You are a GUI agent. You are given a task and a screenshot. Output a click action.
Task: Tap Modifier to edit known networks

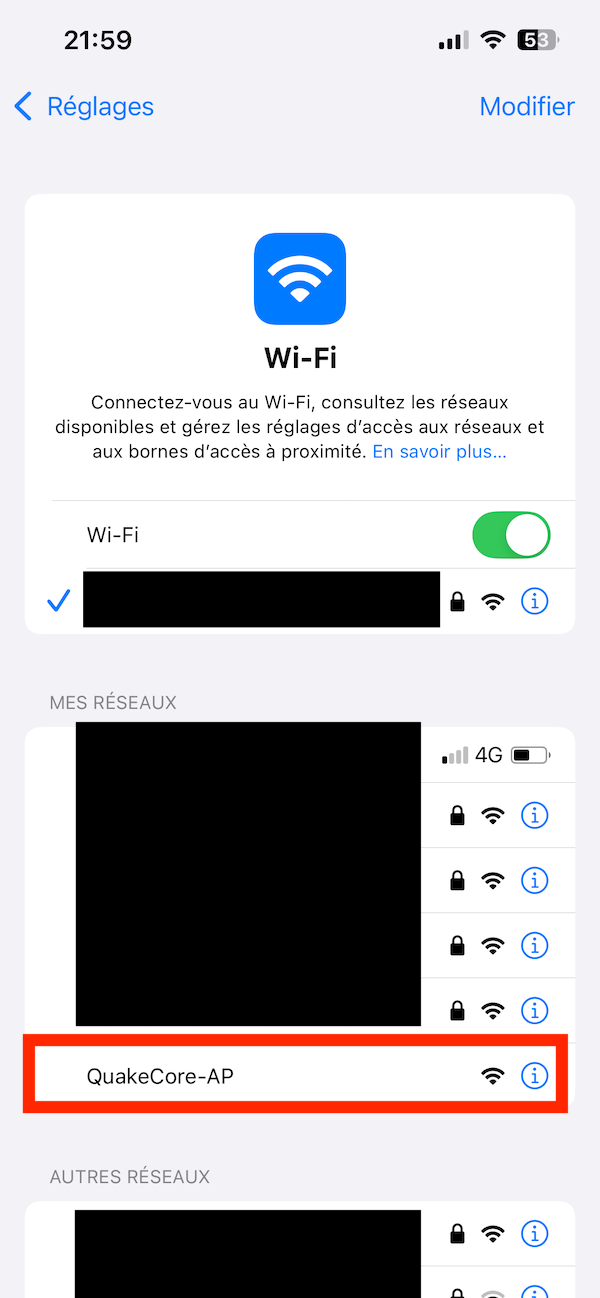pyautogui.click(x=527, y=106)
